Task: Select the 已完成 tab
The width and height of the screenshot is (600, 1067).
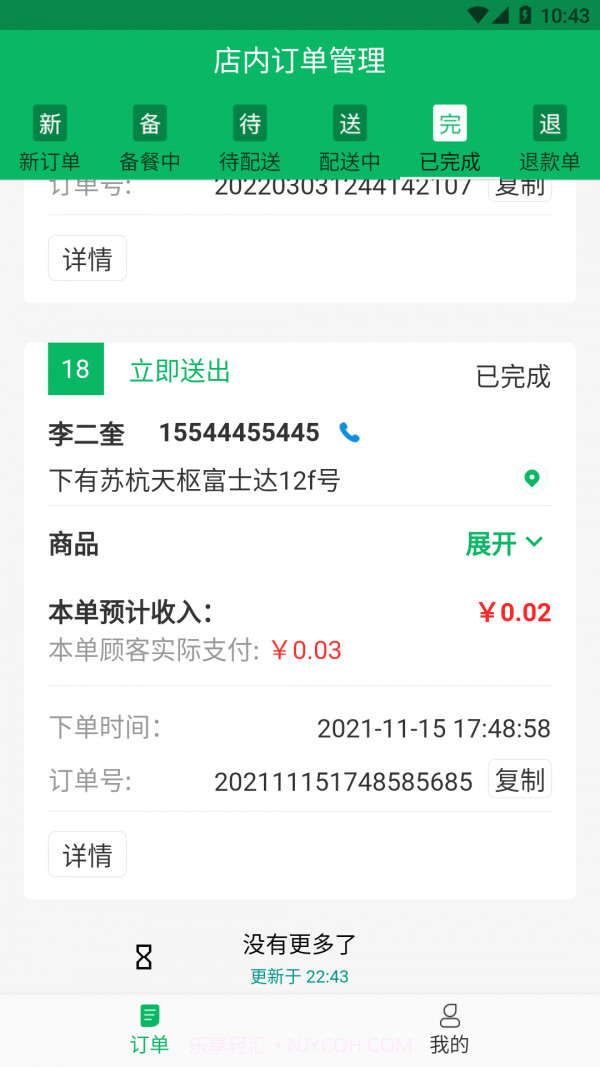Action: [x=450, y=140]
